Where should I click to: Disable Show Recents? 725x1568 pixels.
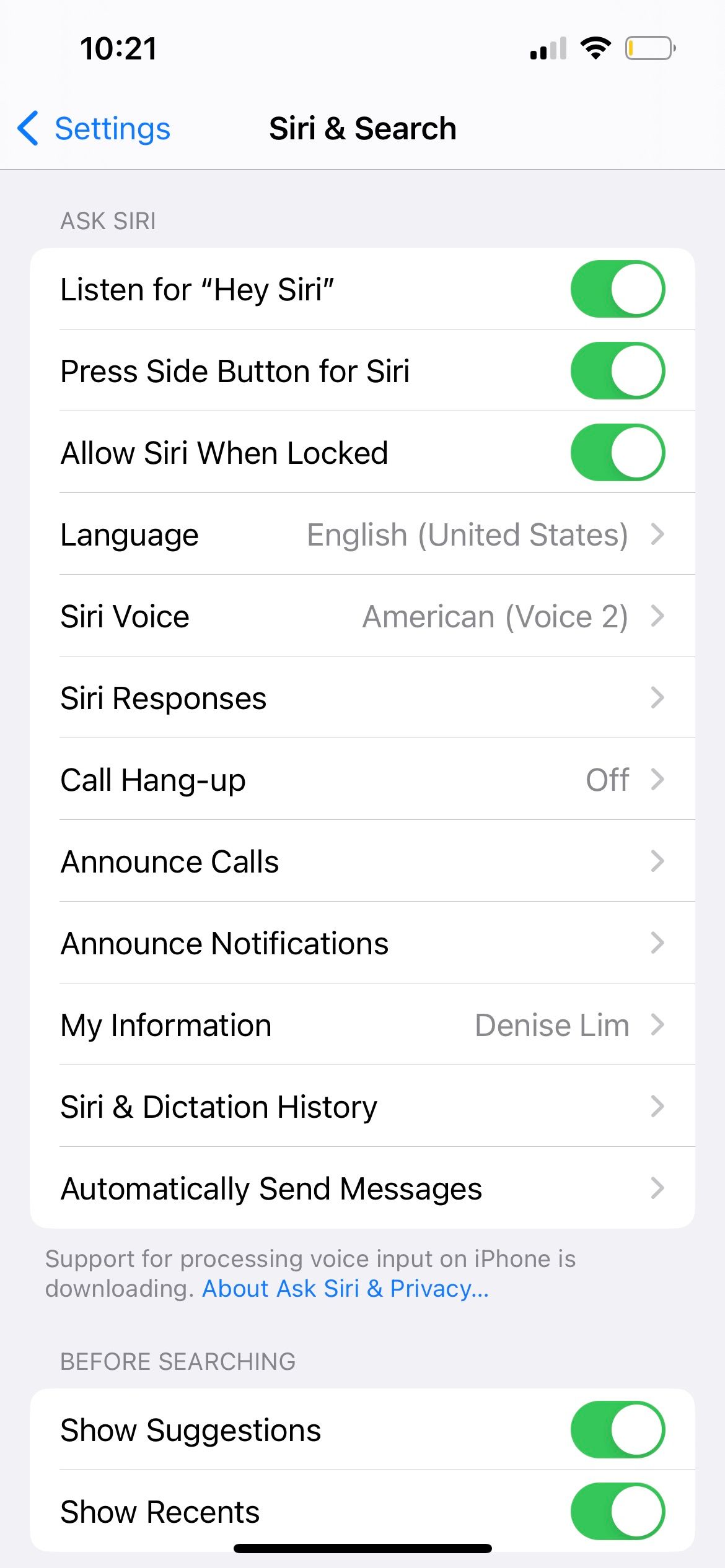click(617, 1512)
